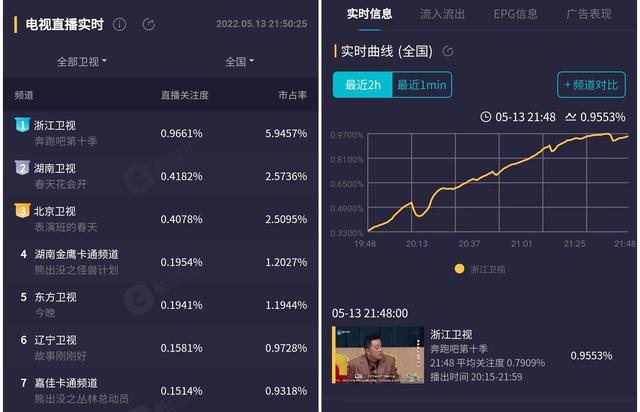Go to the EPG信息 tab

[x=516, y=14]
